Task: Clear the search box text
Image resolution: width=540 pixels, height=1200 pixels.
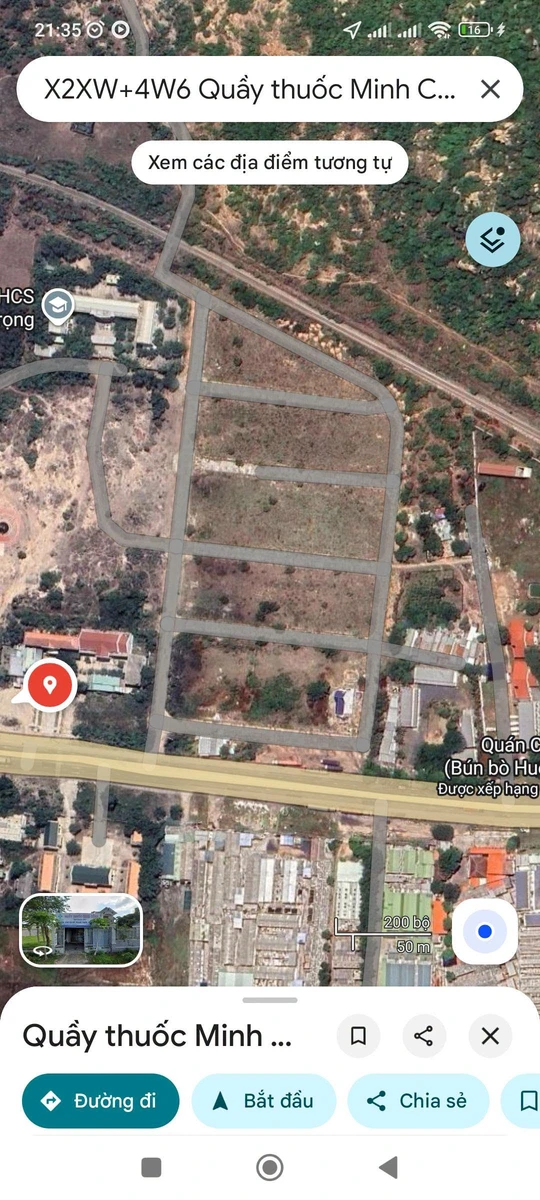Action: (x=490, y=90)
